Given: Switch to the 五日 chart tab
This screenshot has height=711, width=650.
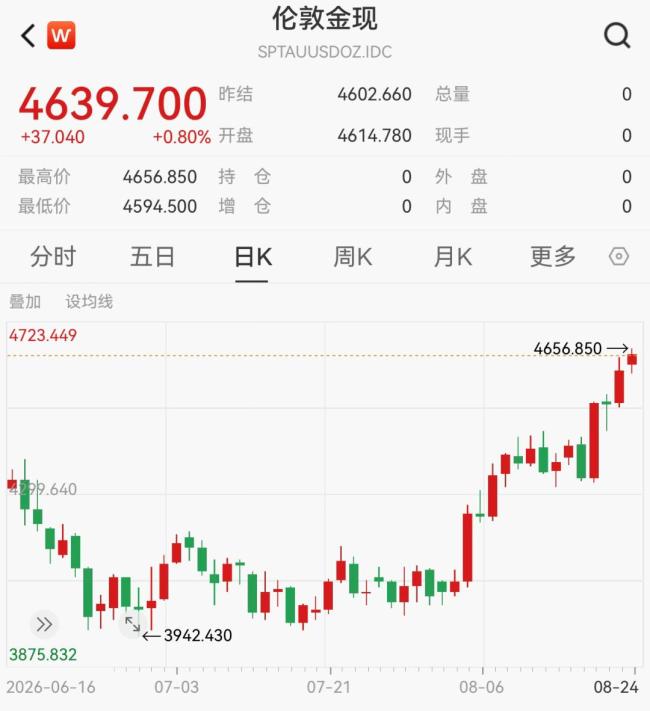Looking at the screenshot, I should coord(152,257).
